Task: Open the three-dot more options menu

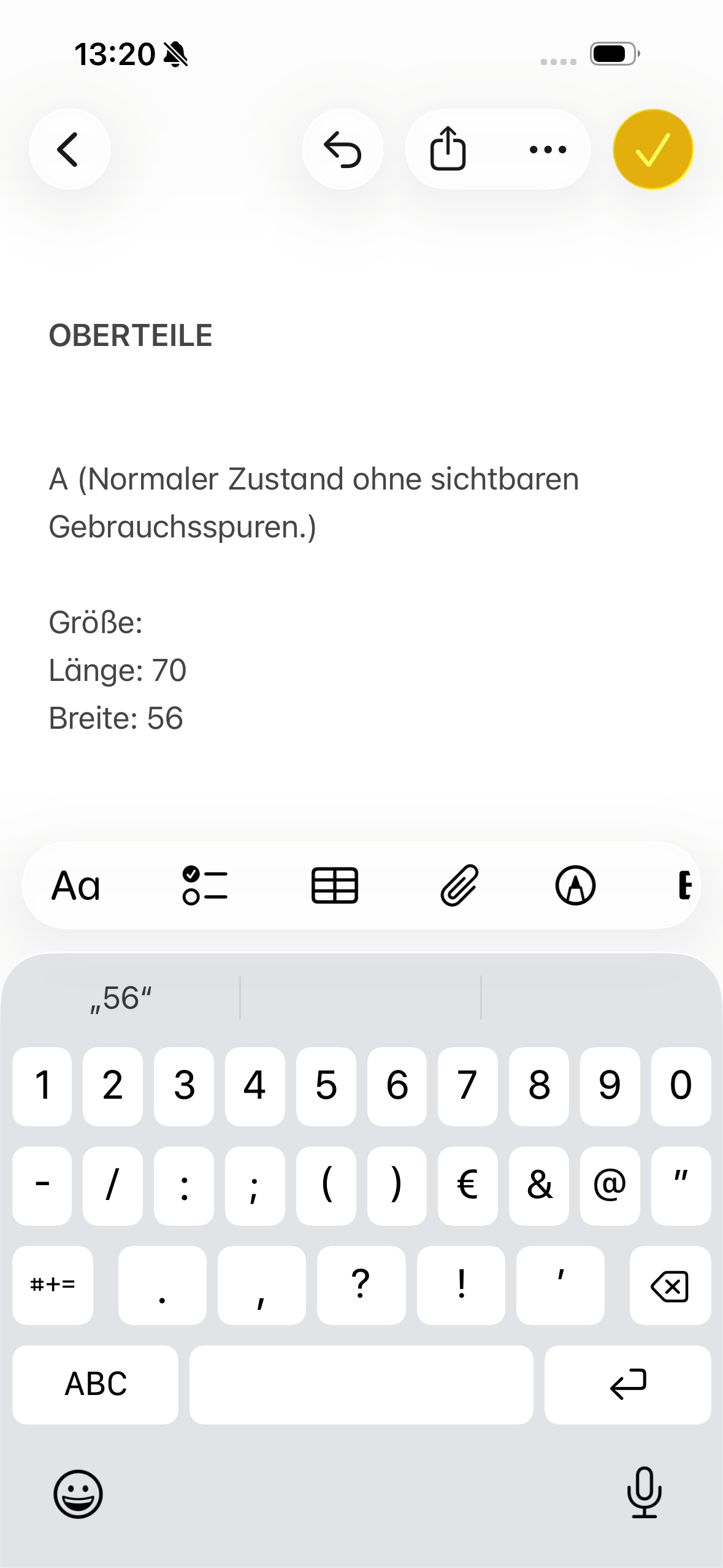Action: click(x=548, y=149)
